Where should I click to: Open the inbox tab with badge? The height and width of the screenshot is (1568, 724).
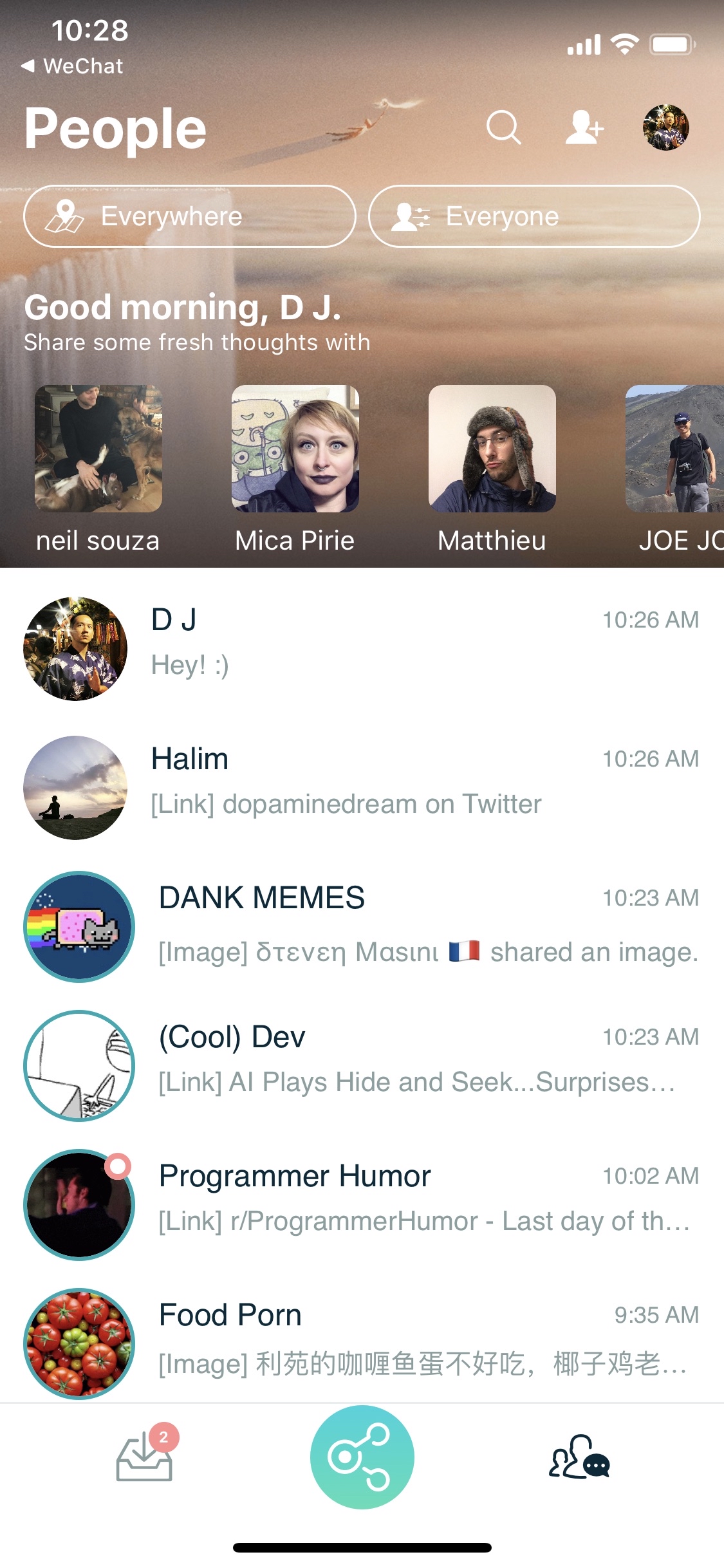click(145, 1457)
